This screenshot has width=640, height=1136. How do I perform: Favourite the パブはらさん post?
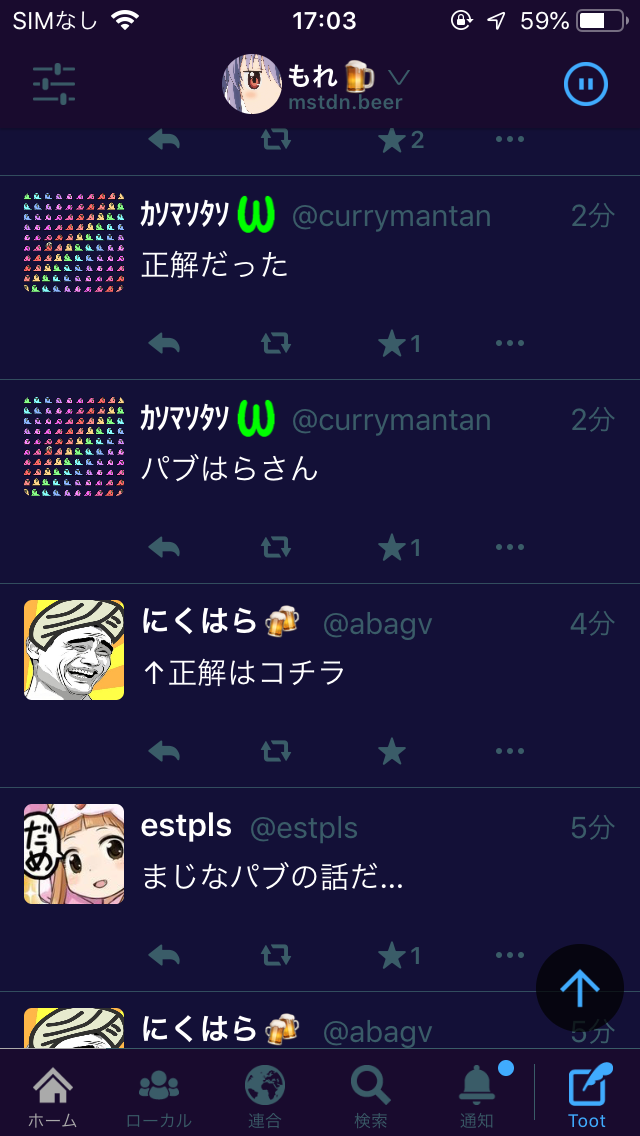[x=392, y=548]
